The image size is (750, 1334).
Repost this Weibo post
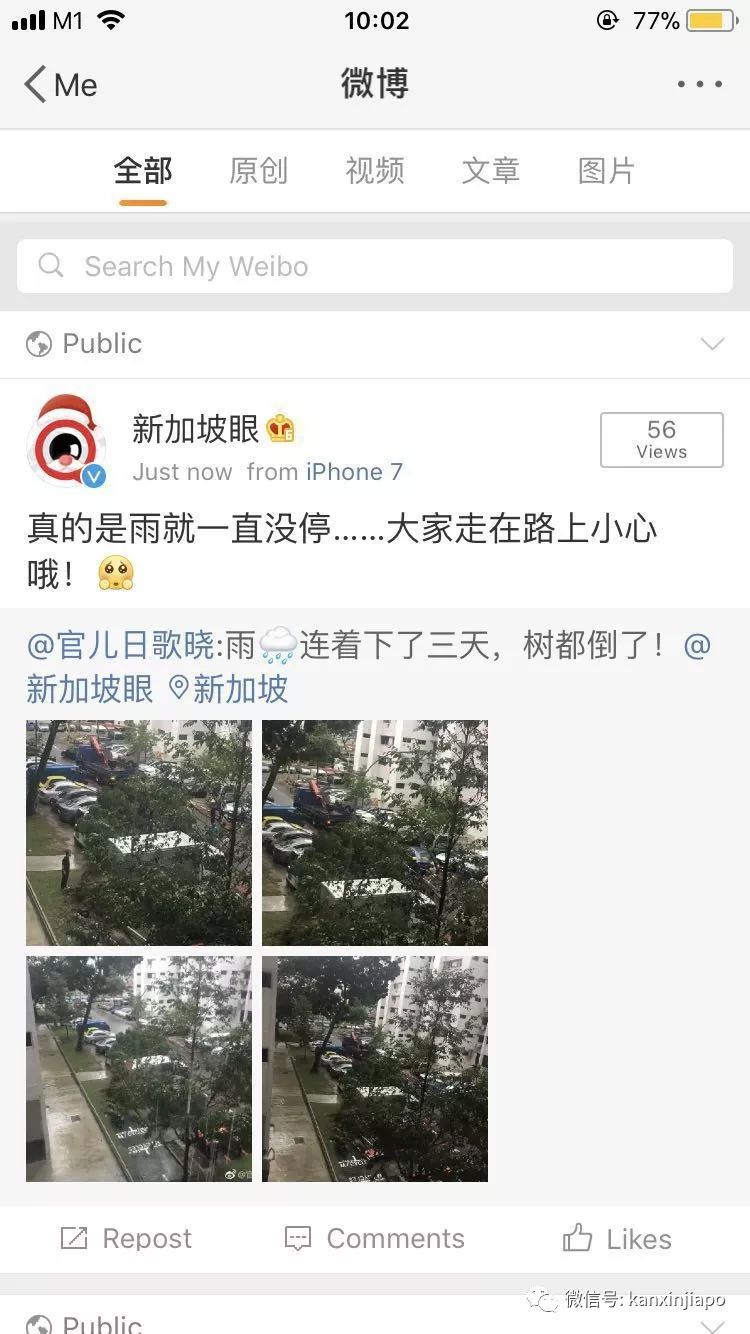(126, 1239)
